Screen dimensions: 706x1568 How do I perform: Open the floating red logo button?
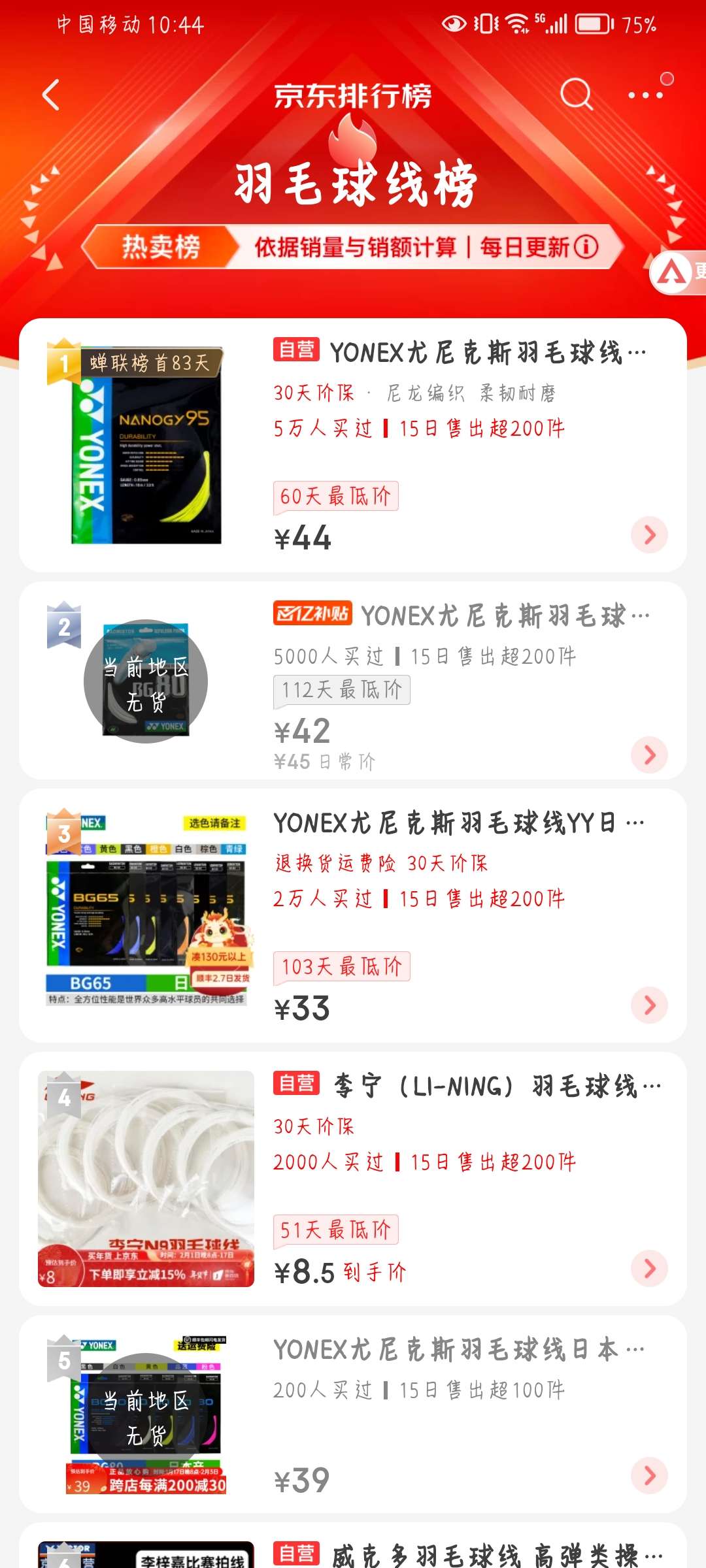(x=673, y=272)
